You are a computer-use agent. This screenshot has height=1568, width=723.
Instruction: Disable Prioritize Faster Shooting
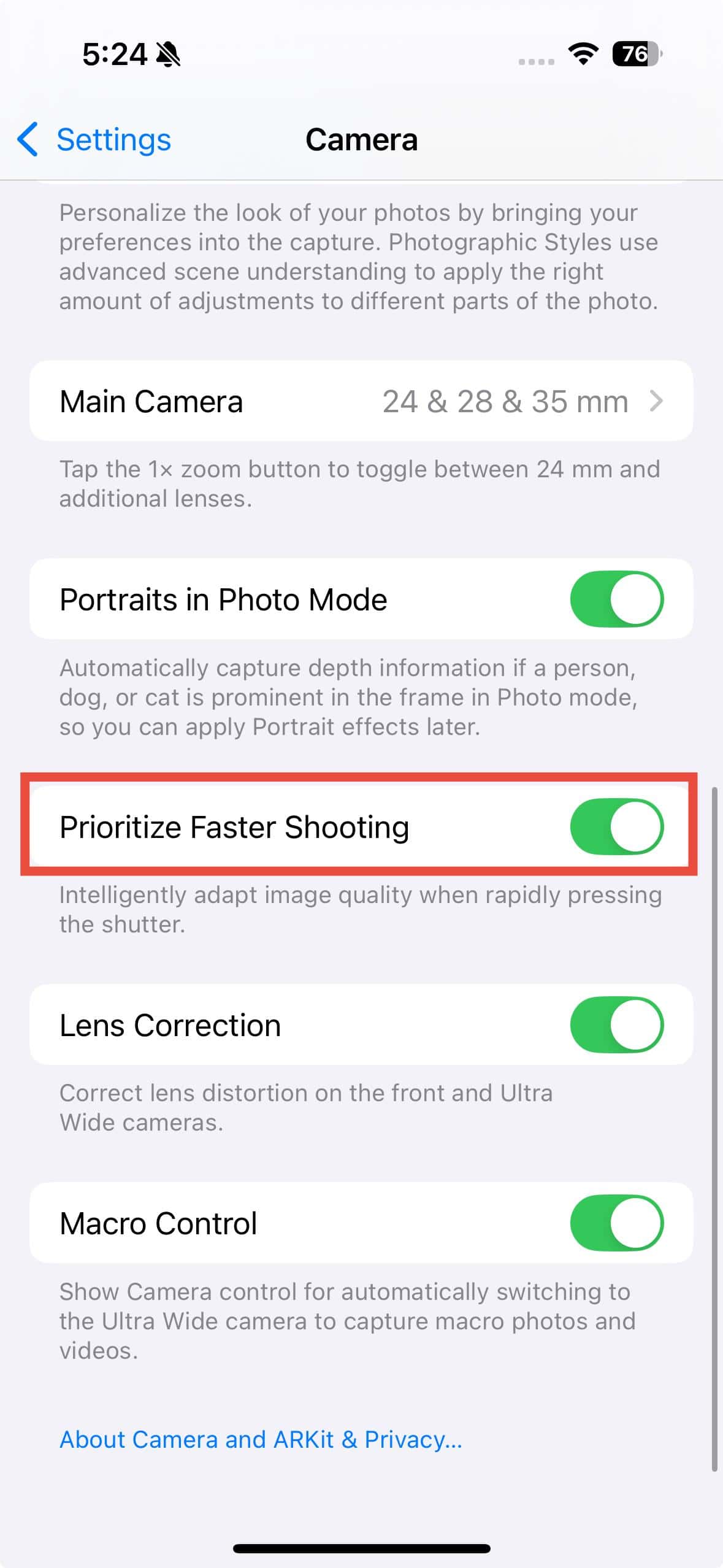(616, 826)
